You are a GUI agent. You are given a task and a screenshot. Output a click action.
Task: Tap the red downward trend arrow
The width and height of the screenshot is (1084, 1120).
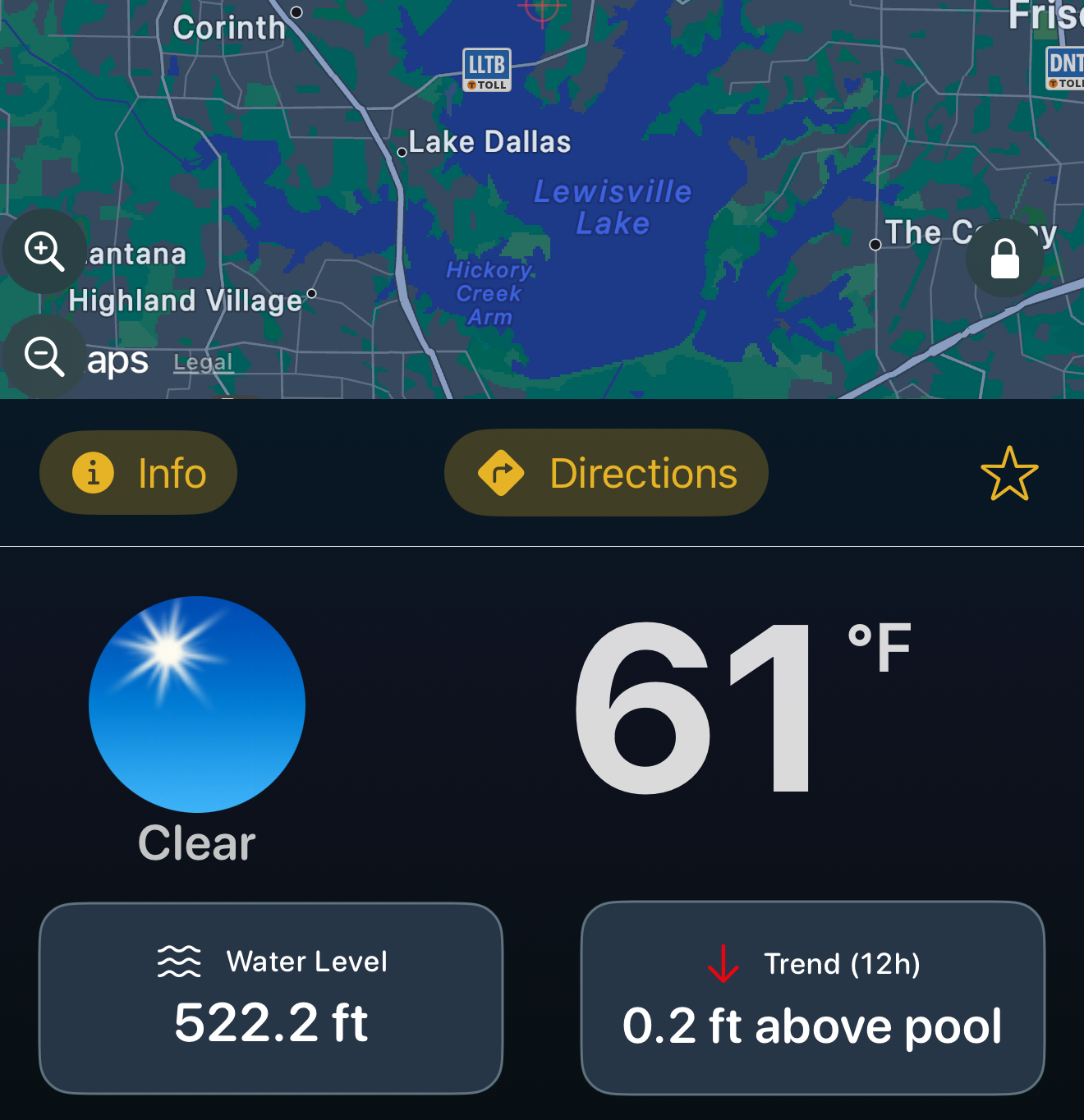pyautogui.click(x=722, y=962)
